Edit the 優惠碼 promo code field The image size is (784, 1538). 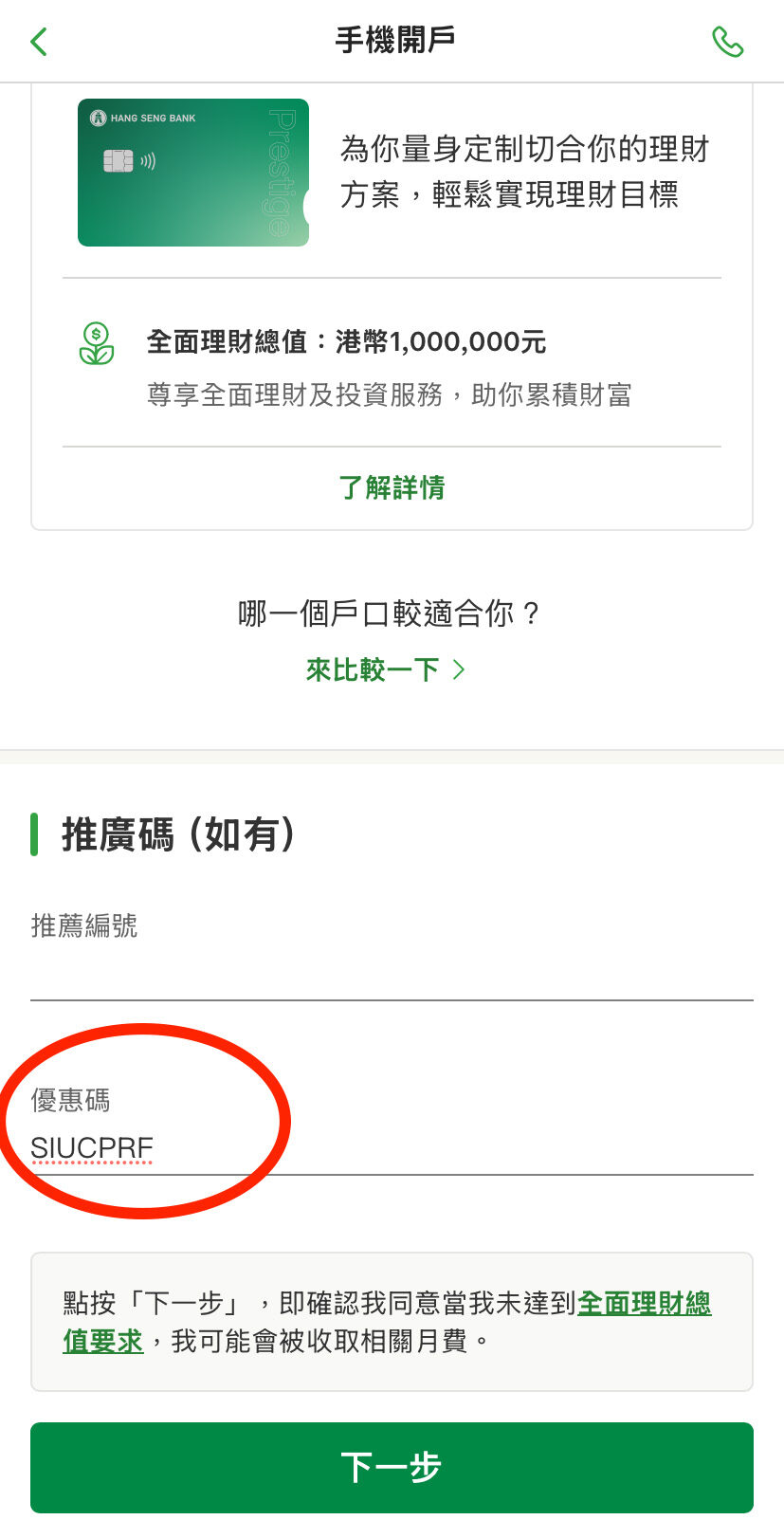(x=392, y=1148)
